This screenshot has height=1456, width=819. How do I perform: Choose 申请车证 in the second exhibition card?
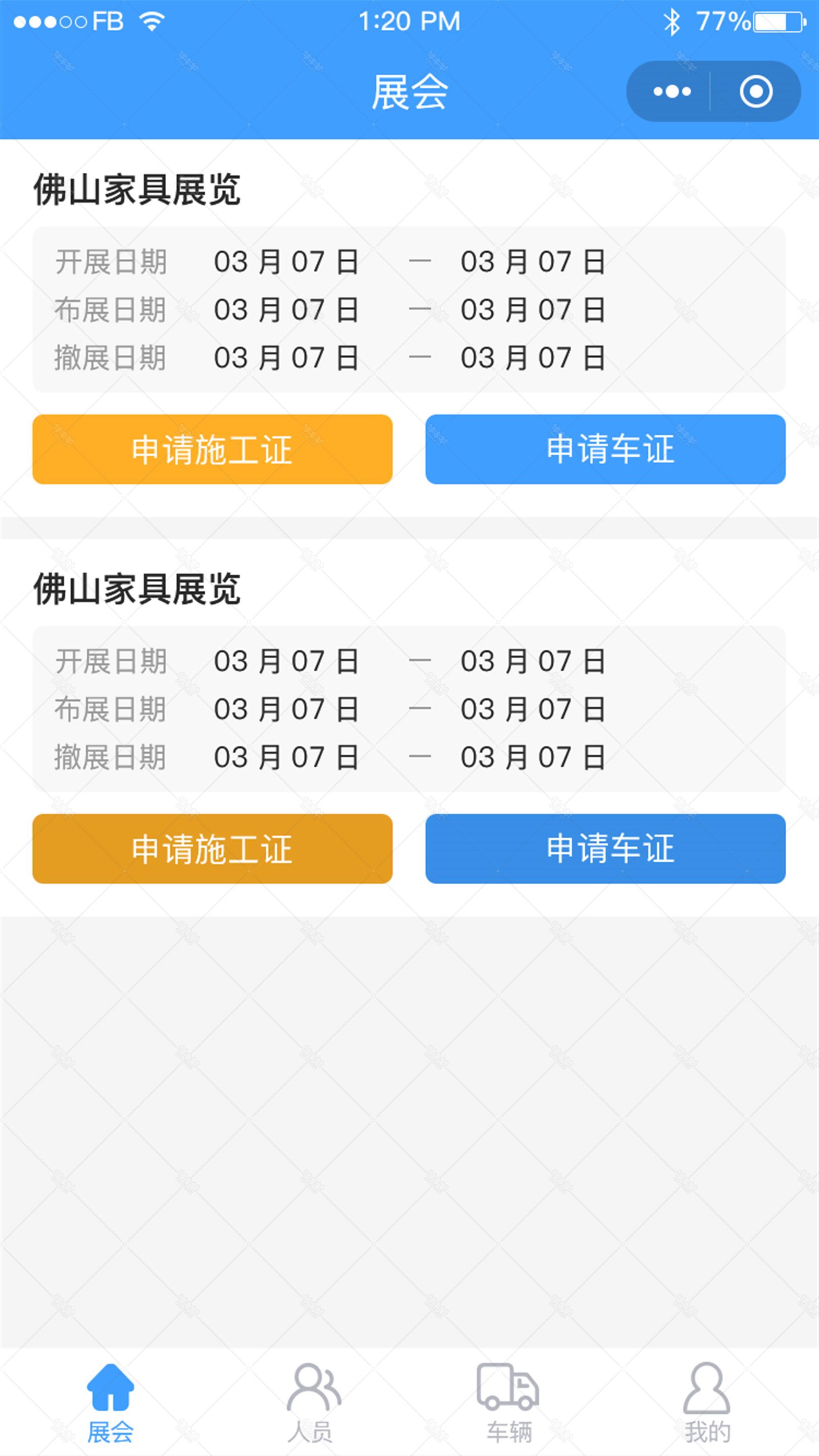[605, 849]
